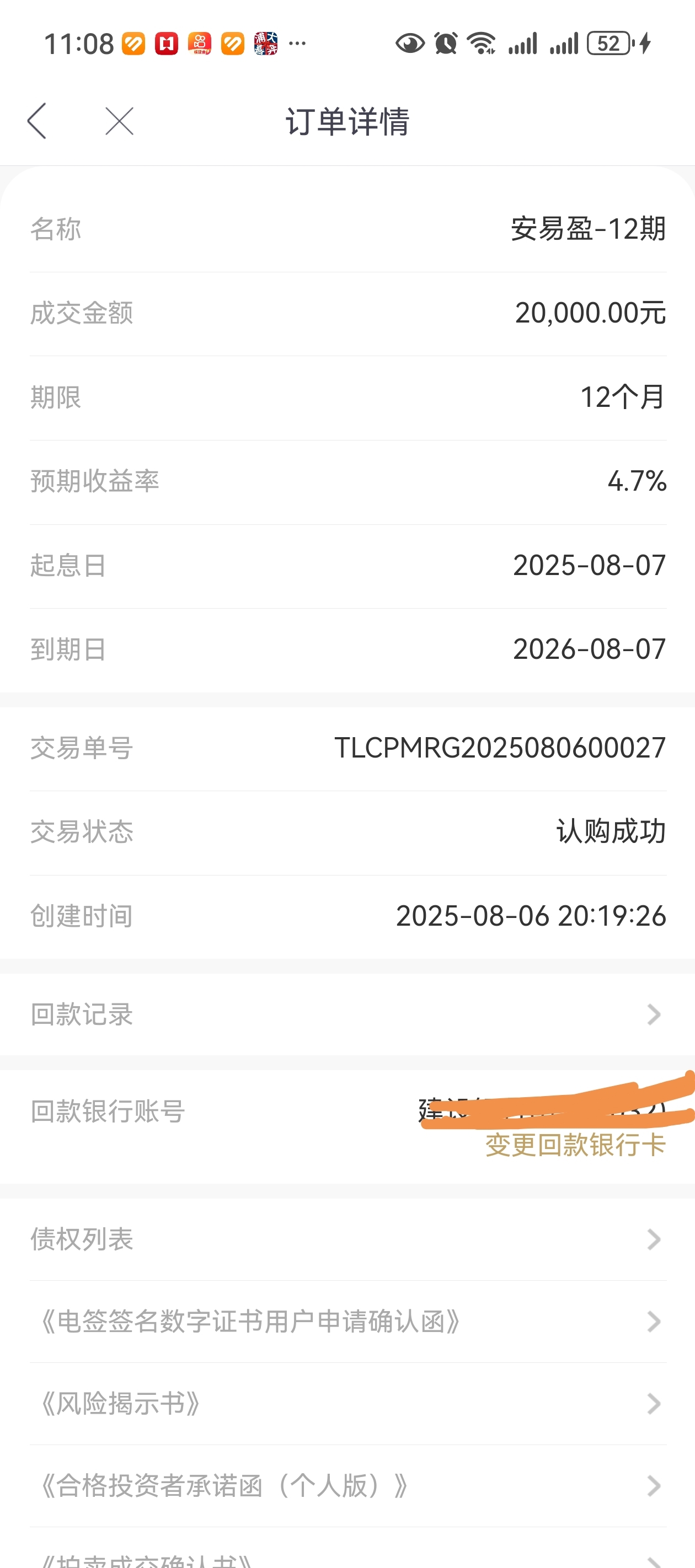Open the 《风险揭示书》 document
695x1568 pixels.
(x=347, y=1404)
